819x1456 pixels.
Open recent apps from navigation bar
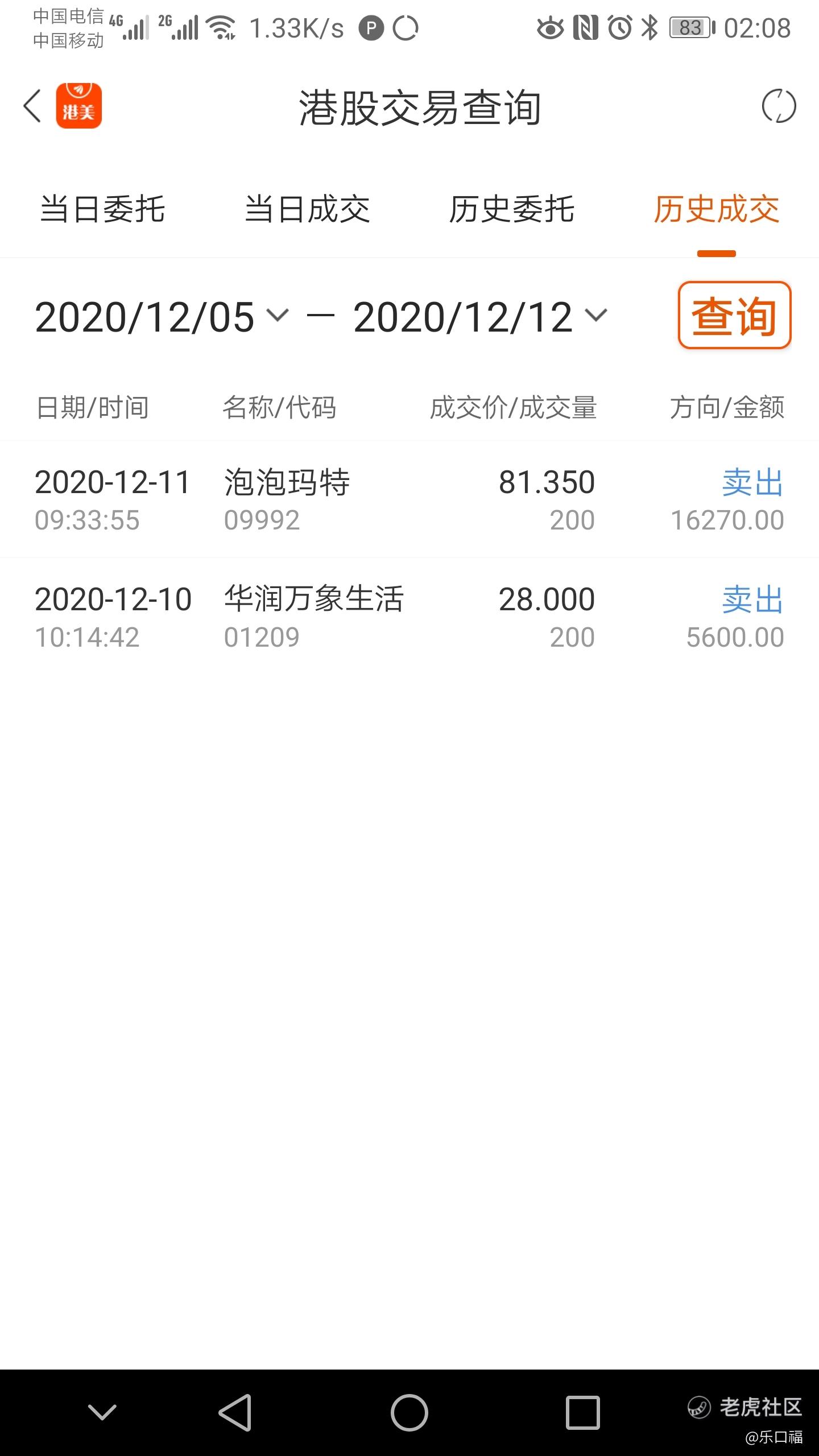click(x=582, y=1412)
